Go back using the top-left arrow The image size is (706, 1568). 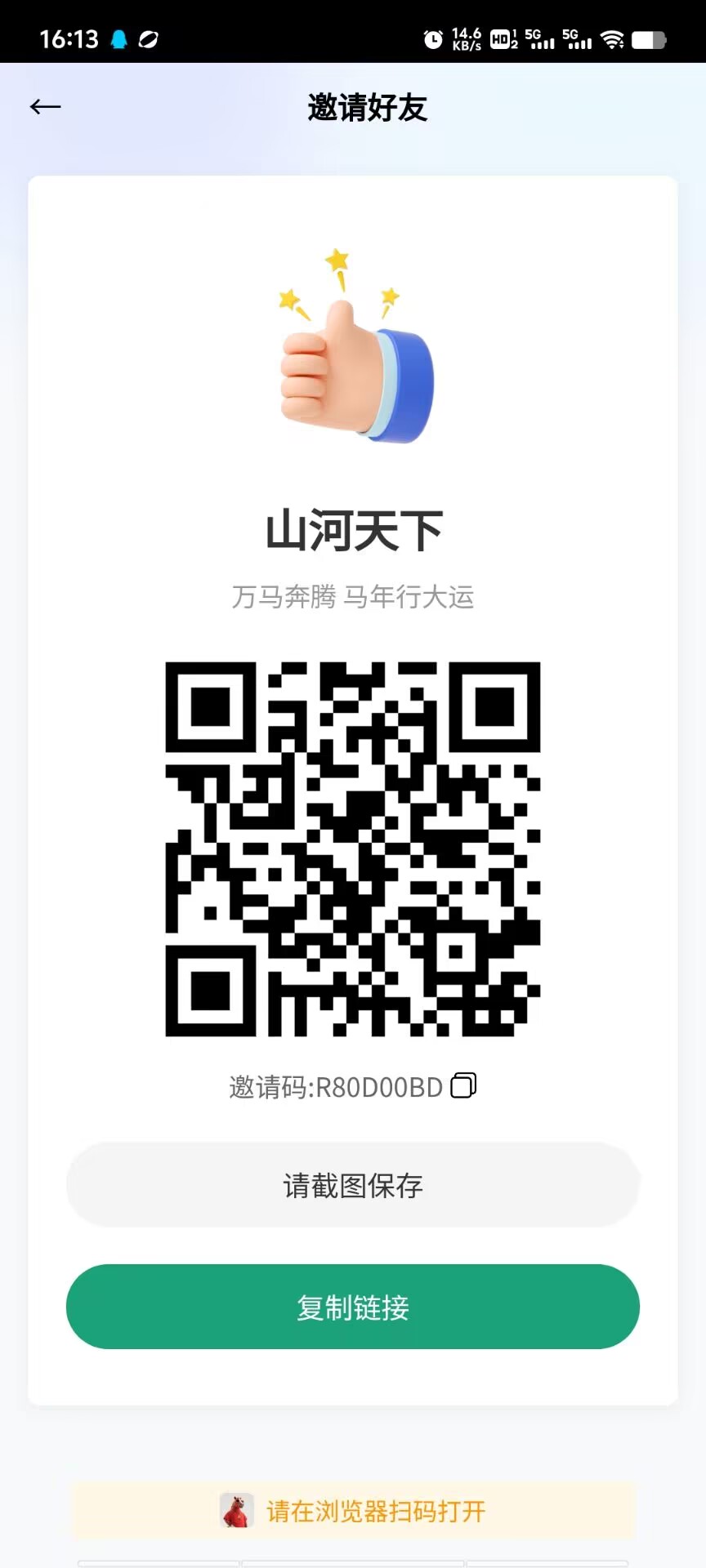coord(46,107)
